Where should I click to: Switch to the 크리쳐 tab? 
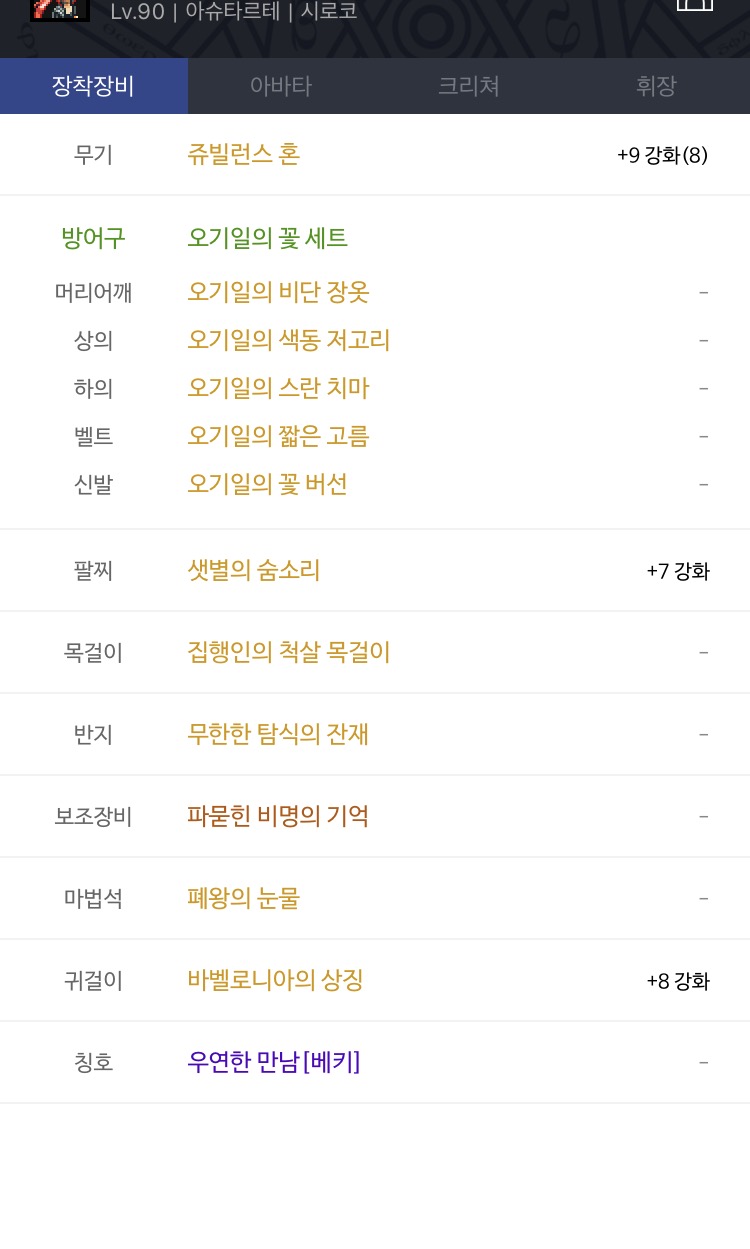click(x=468, y=86)
